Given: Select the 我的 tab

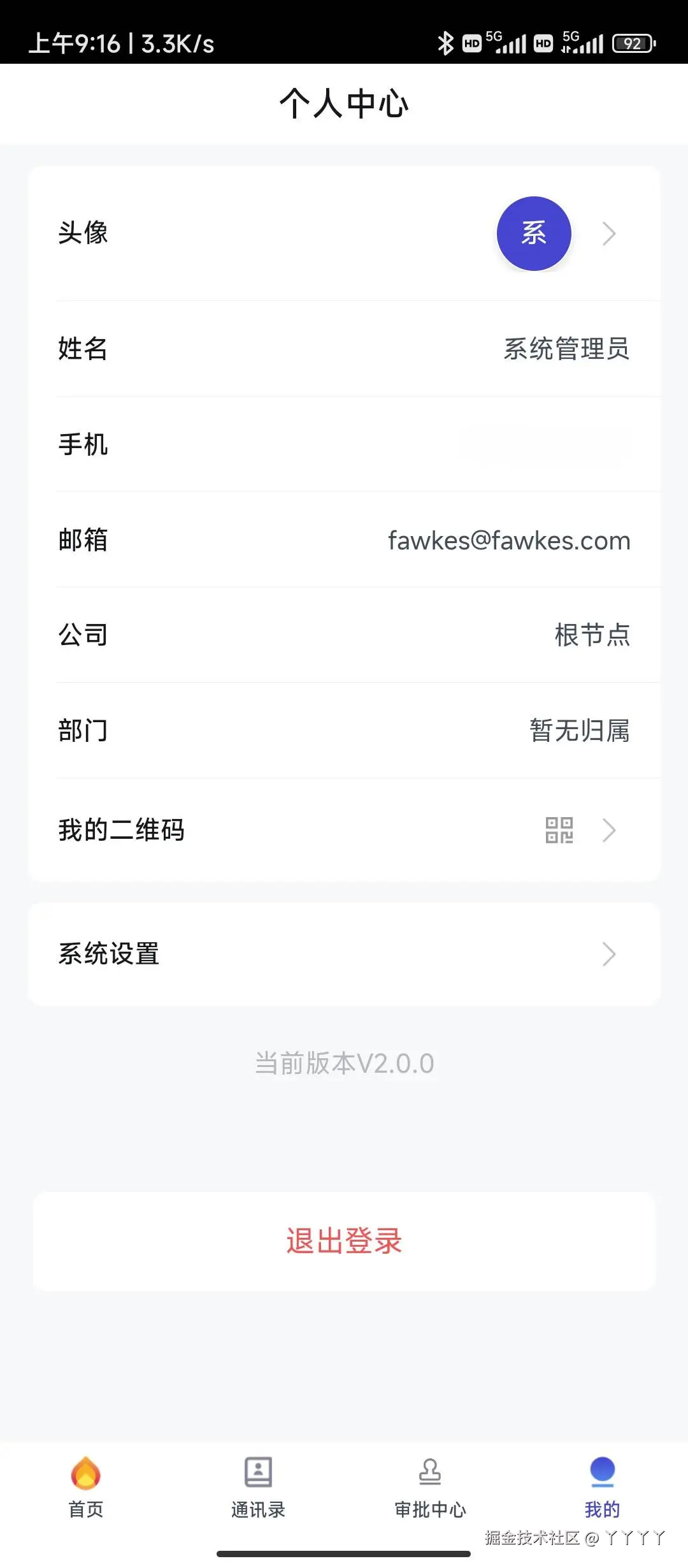Looking at the screenshot, I should tap(602, 1486).
